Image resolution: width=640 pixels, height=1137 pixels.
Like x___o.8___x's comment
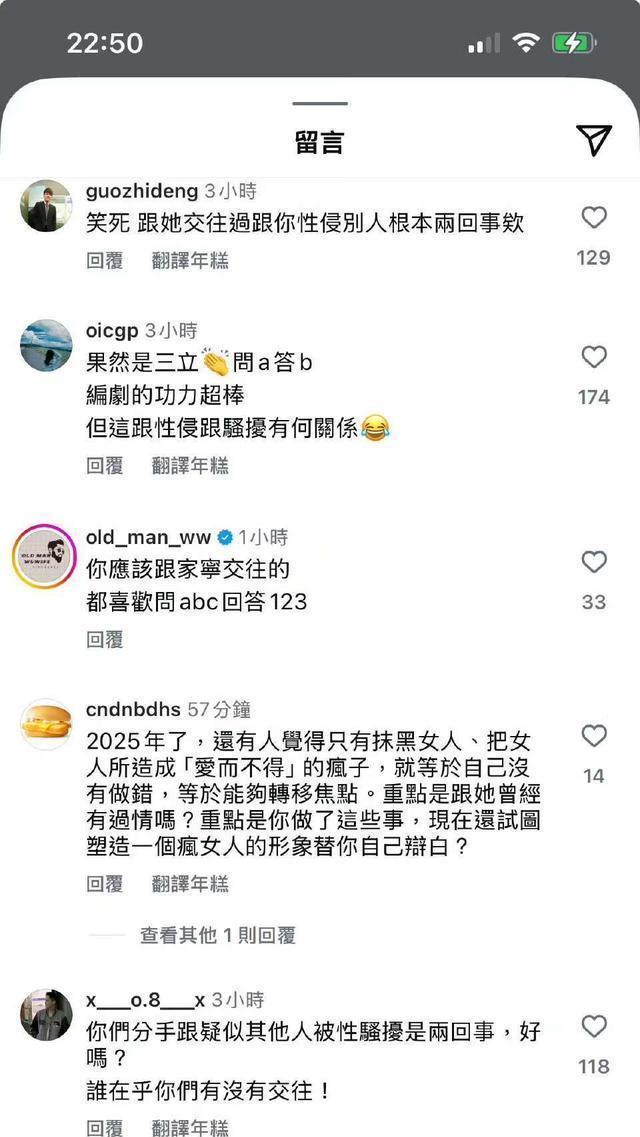pos(594,1027)
